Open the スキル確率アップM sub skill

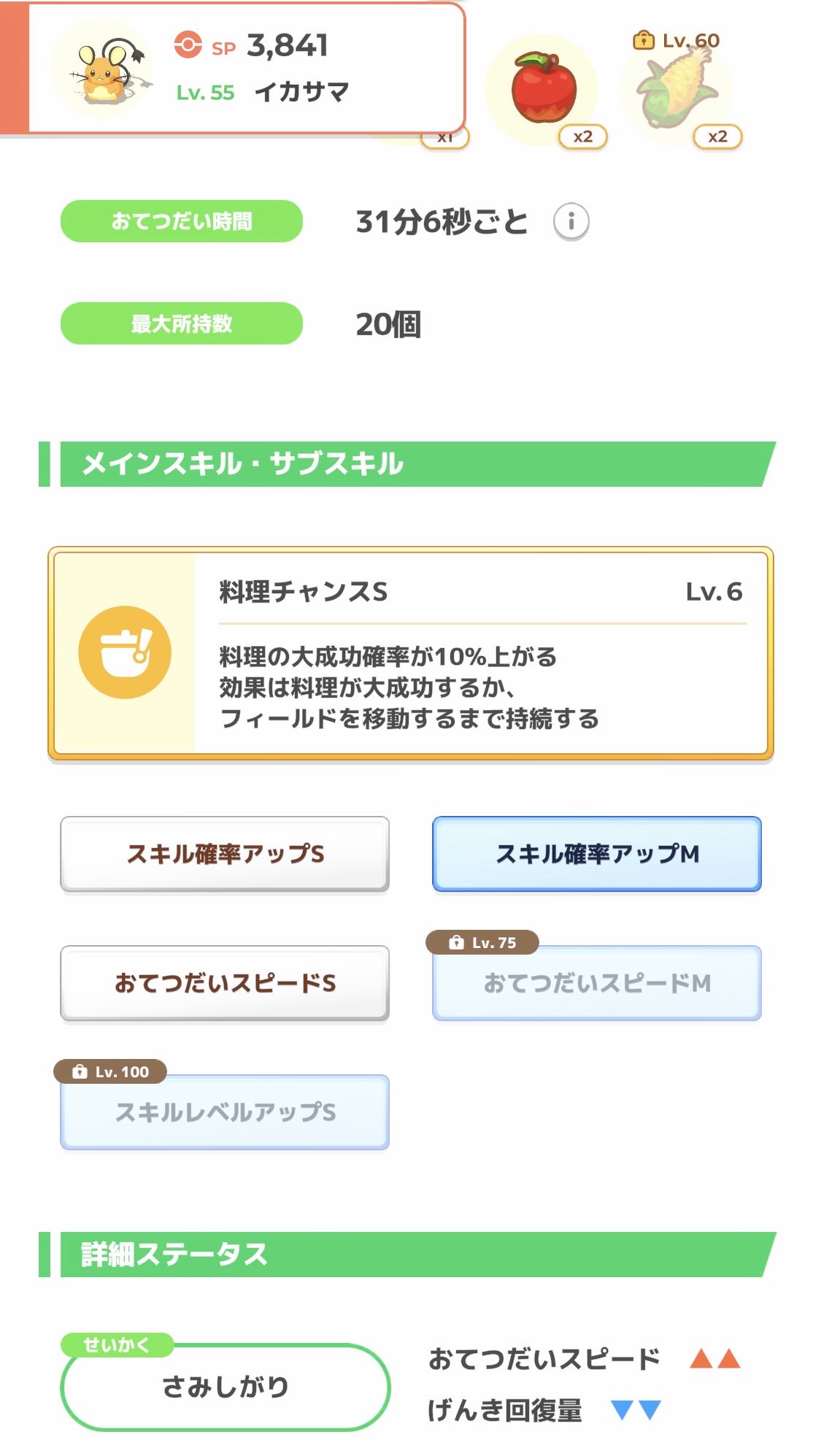pos(597,854)
